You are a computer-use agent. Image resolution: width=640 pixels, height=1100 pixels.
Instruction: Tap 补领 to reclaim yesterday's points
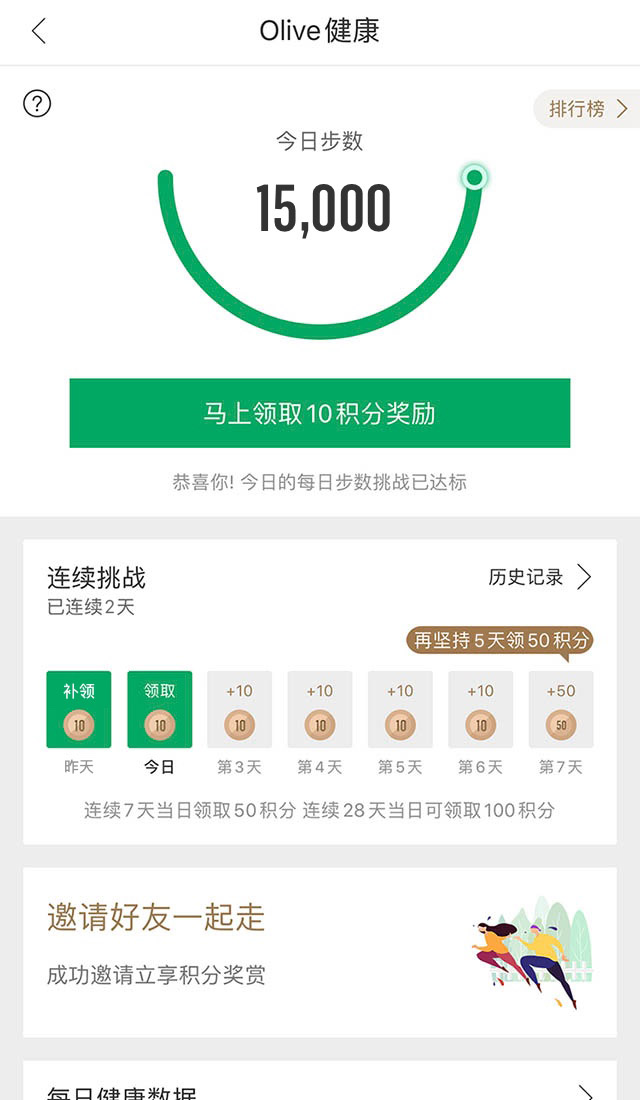79,709
